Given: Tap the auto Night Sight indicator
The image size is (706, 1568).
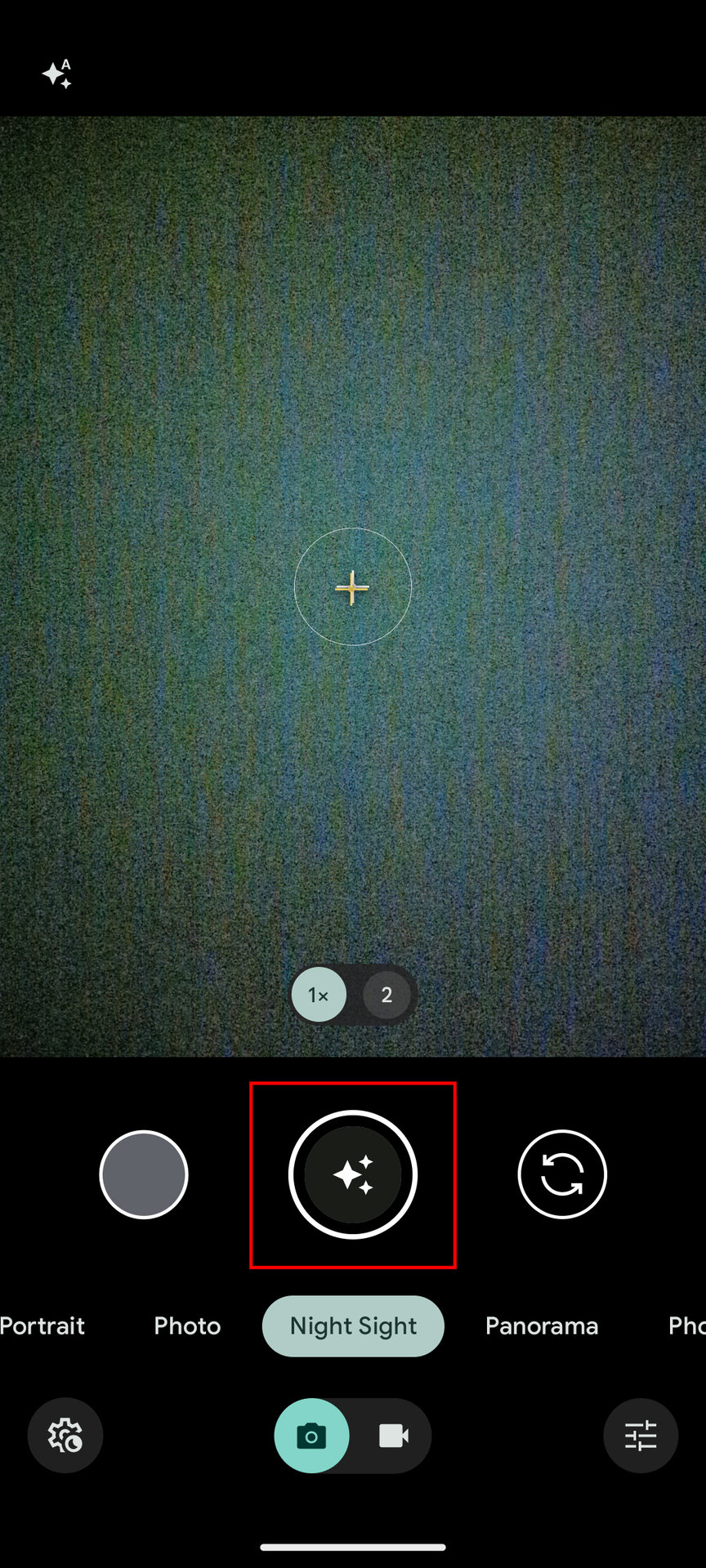Looking at the screenshot, I should coord(57,73).
